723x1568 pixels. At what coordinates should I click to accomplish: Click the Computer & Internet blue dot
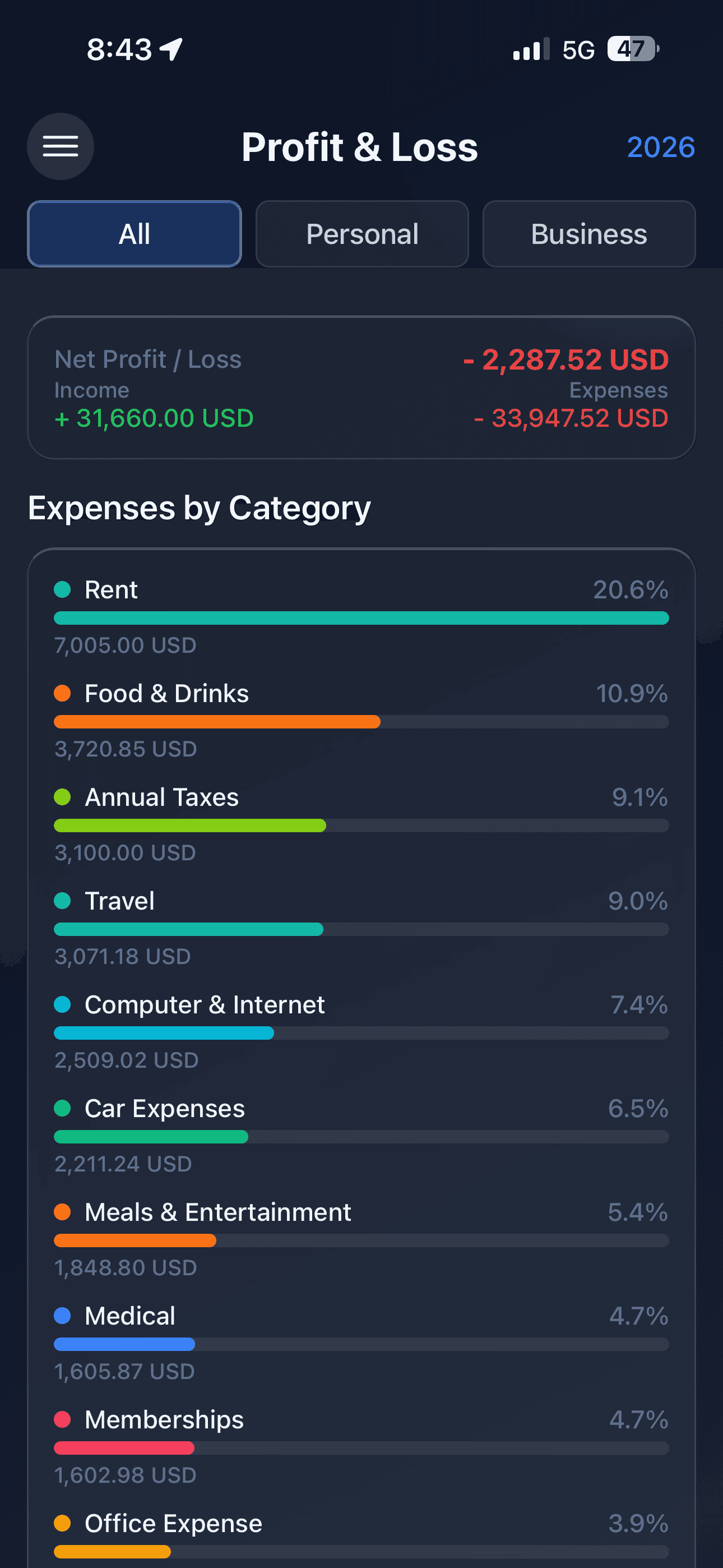click(x=63, y=1004)
